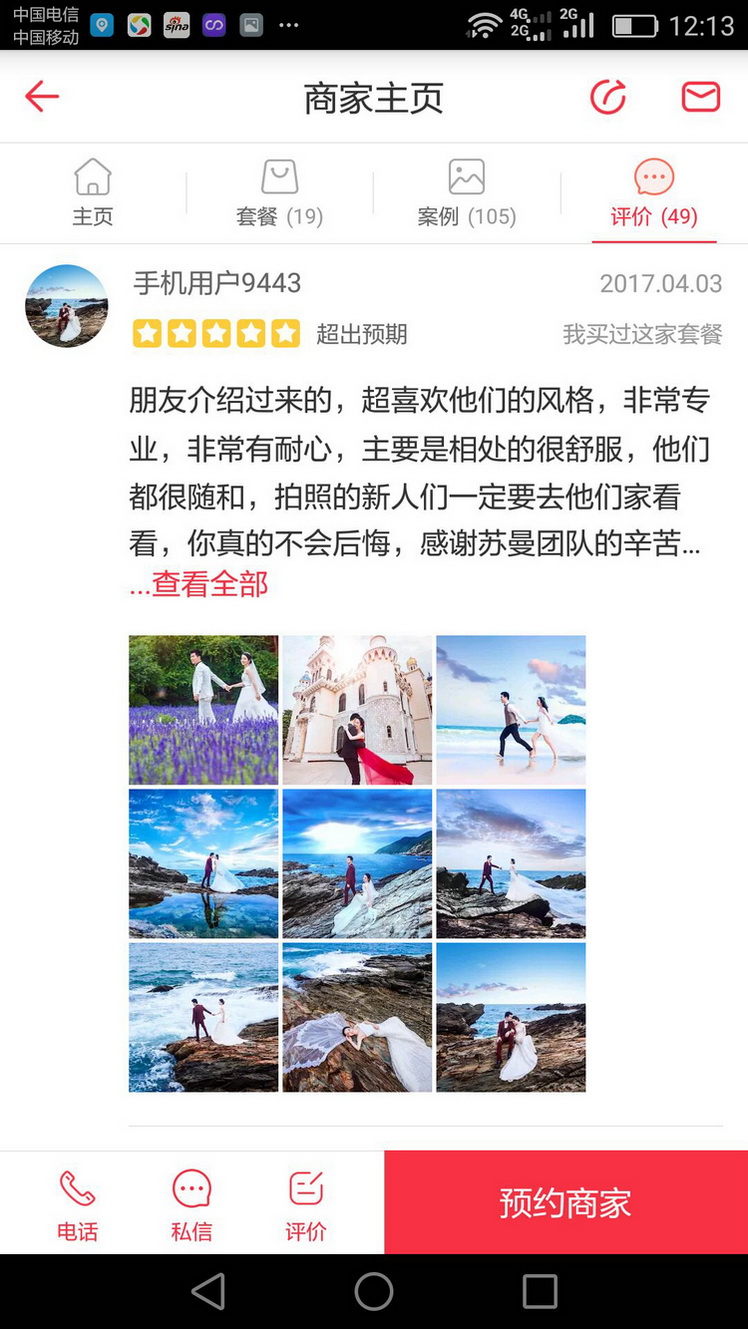This screenshot has height=1329, width=748.
Task: Open the white castle red dress photo
Action: click(x=357, y=709)
